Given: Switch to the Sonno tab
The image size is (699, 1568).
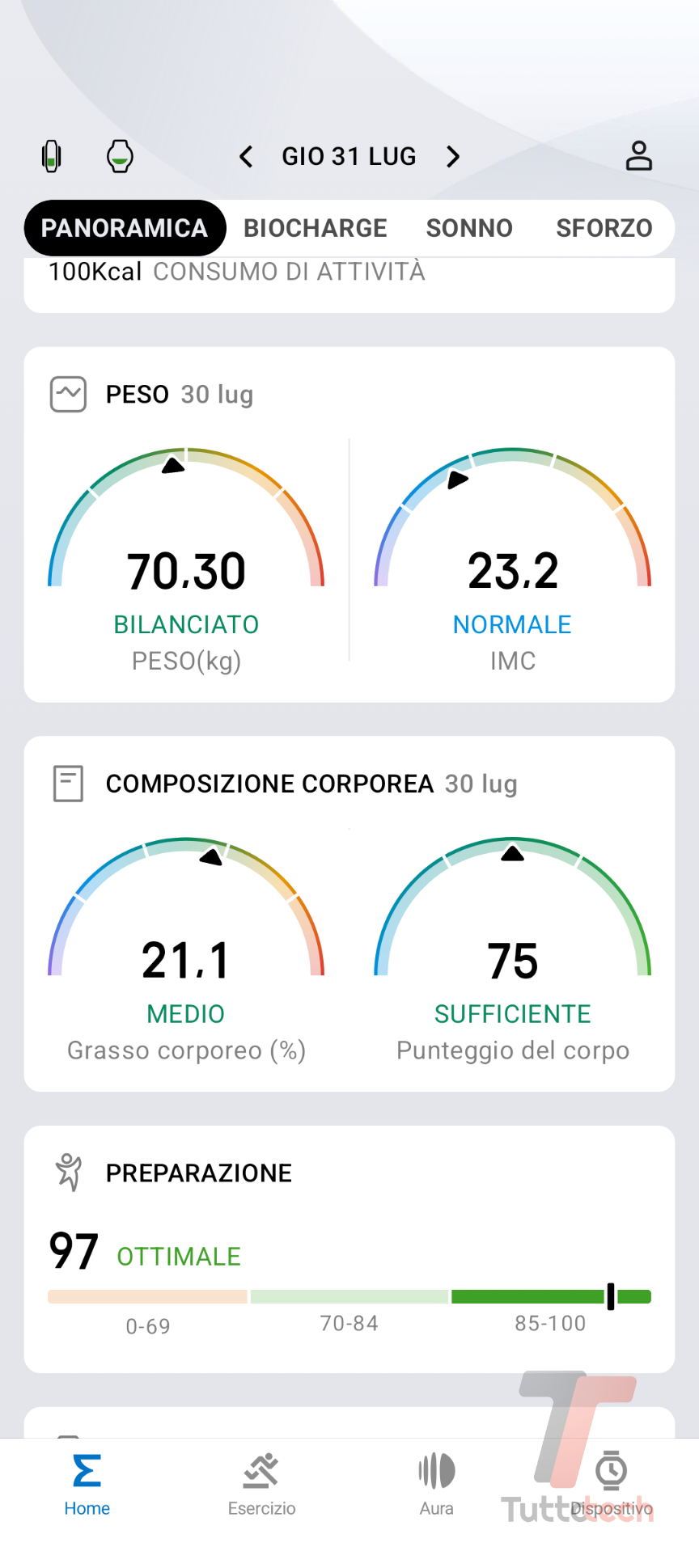Looking at the screenshot, I should (469, 228).
